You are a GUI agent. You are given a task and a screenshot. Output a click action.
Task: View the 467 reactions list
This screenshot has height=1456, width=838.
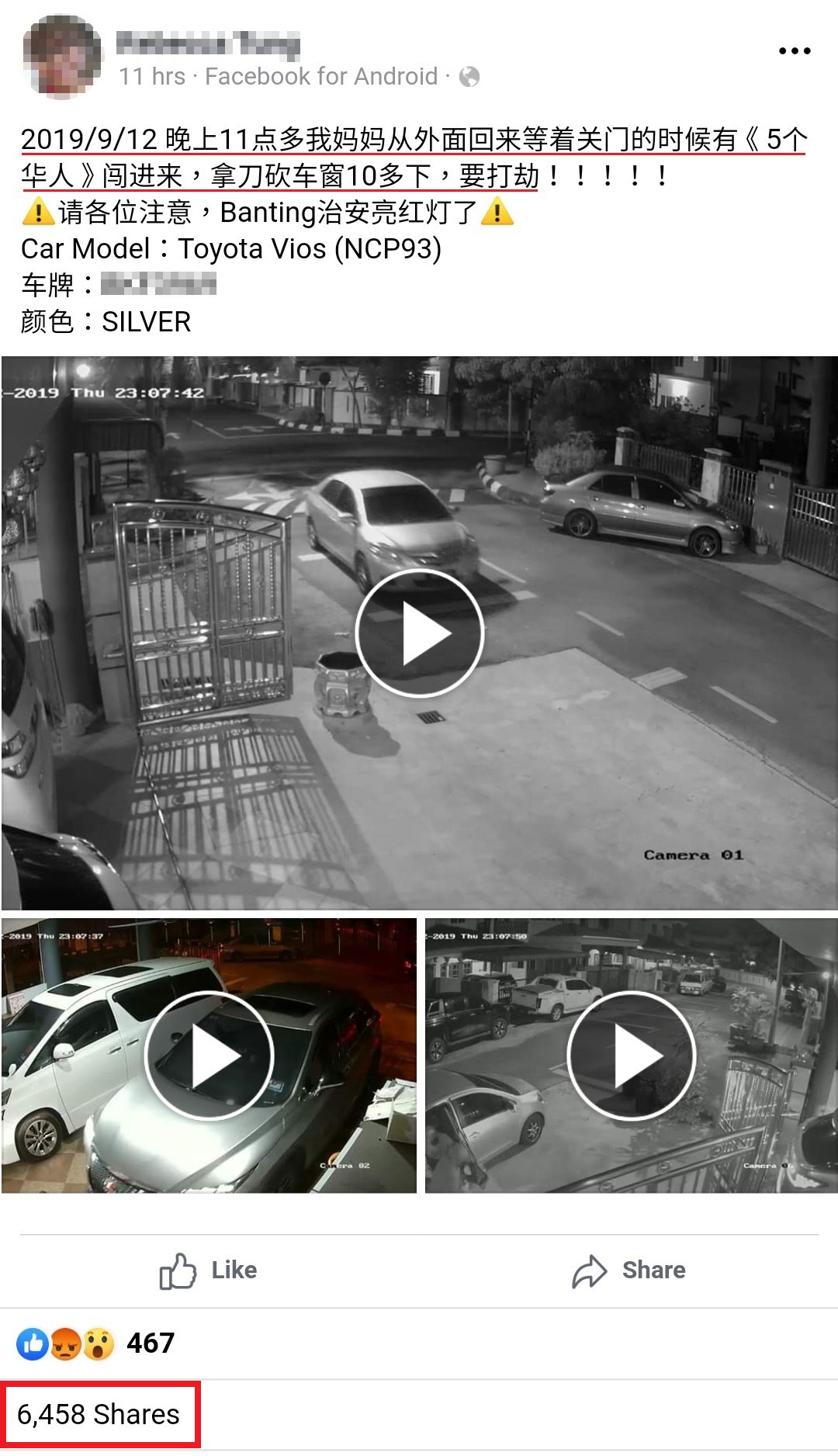[x=95, y=1343]
